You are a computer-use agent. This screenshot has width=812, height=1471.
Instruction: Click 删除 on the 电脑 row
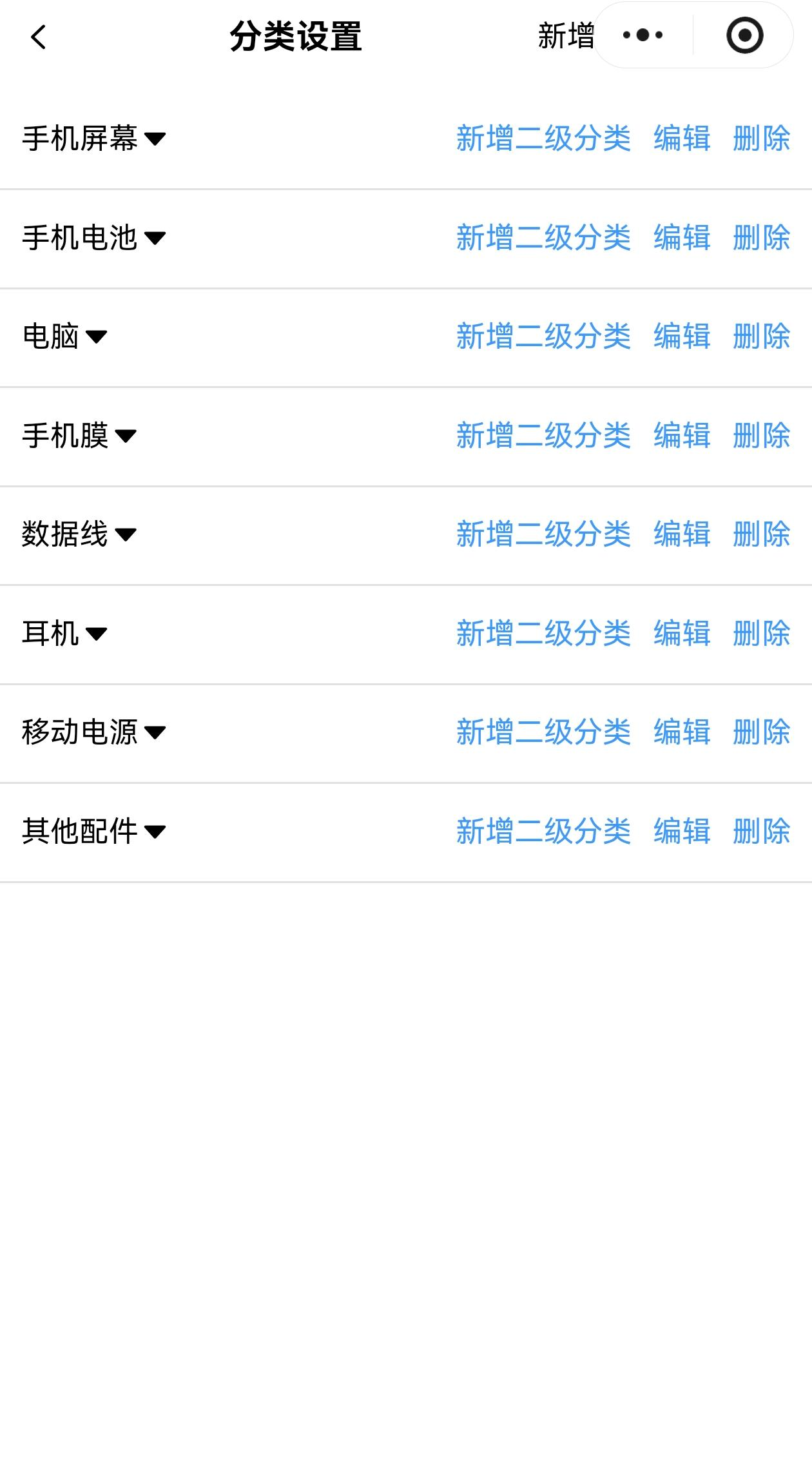(760, 336)
